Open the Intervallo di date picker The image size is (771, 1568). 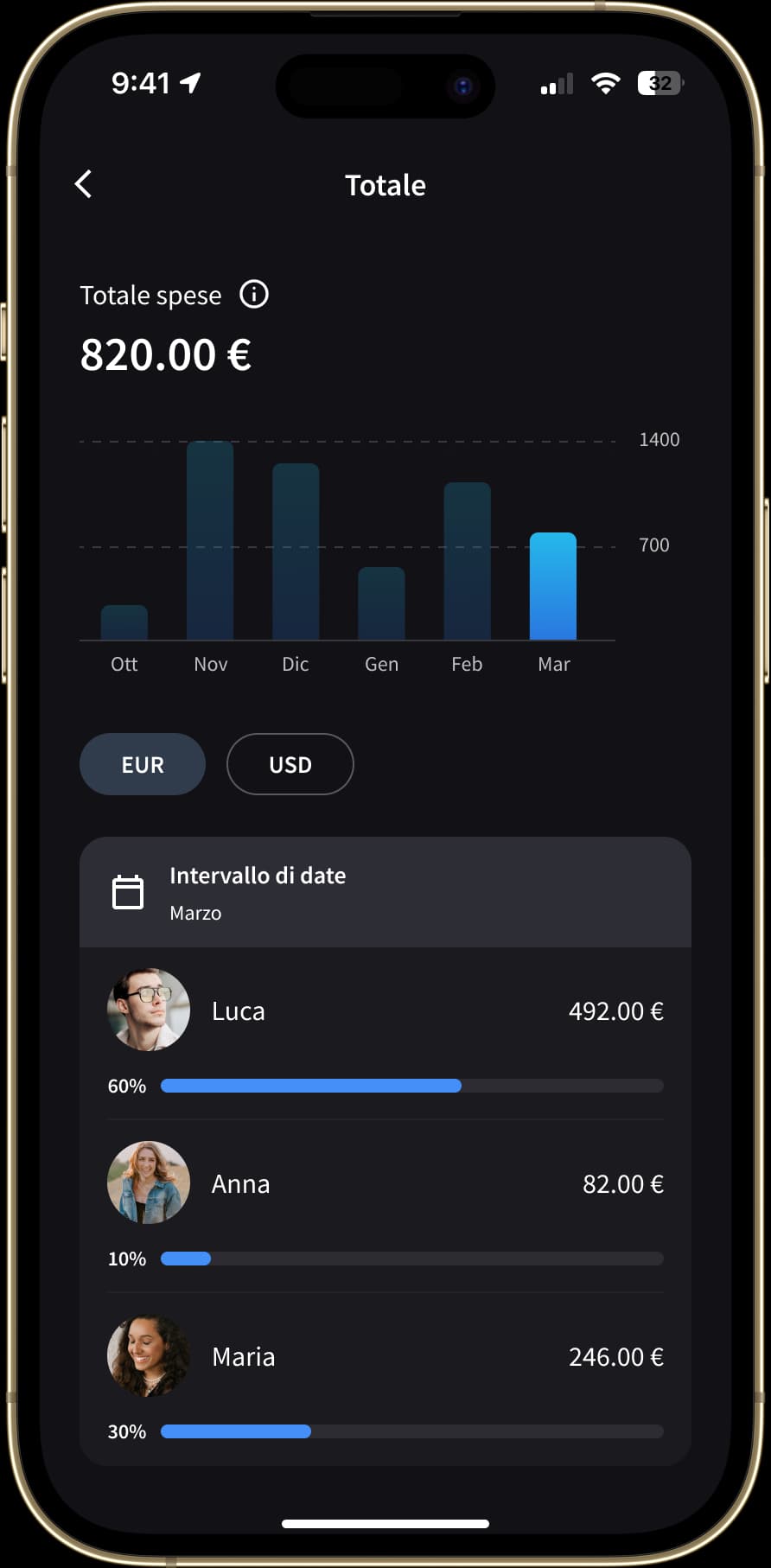tap(385, 892)
